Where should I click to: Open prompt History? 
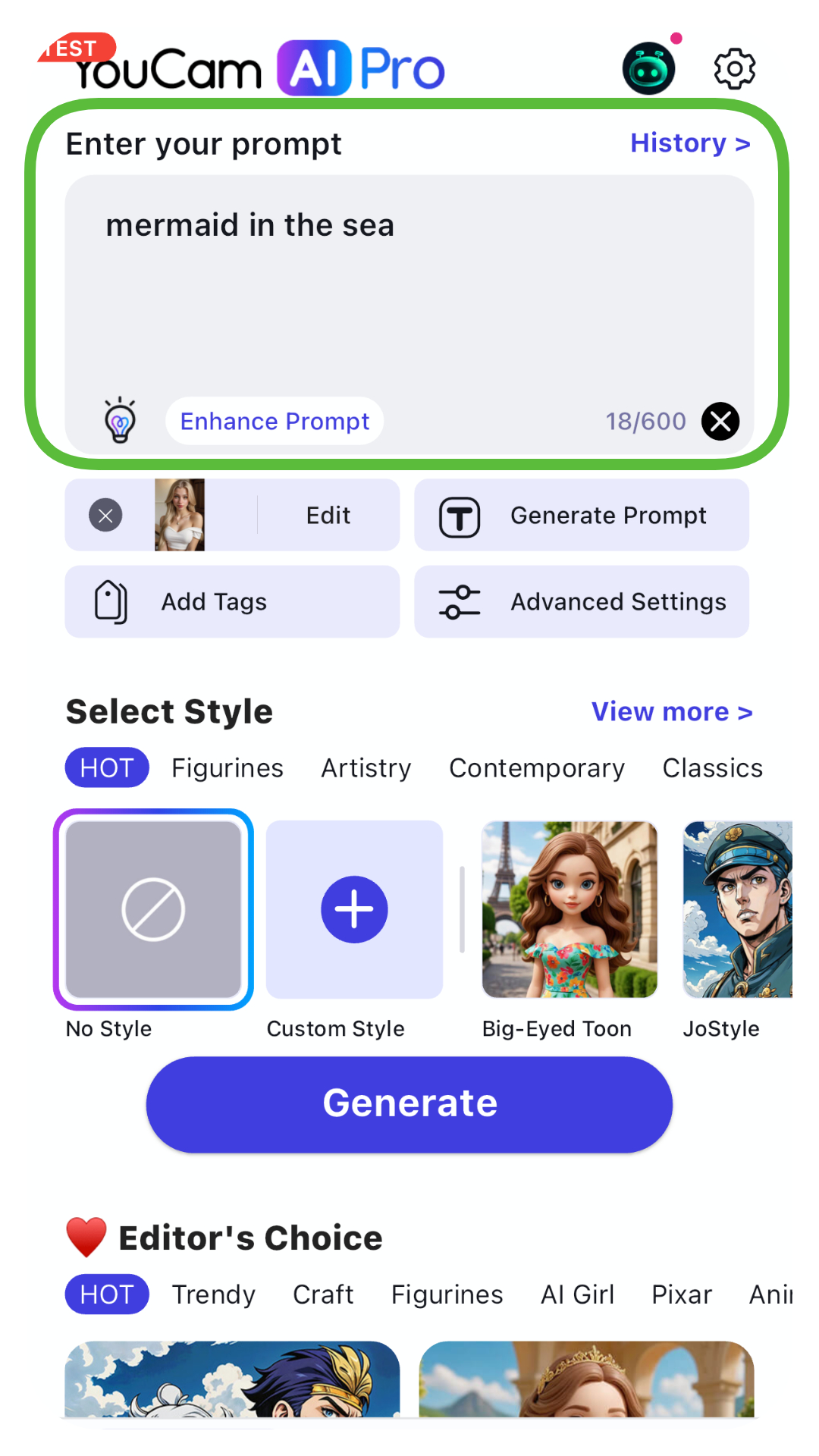689,143
